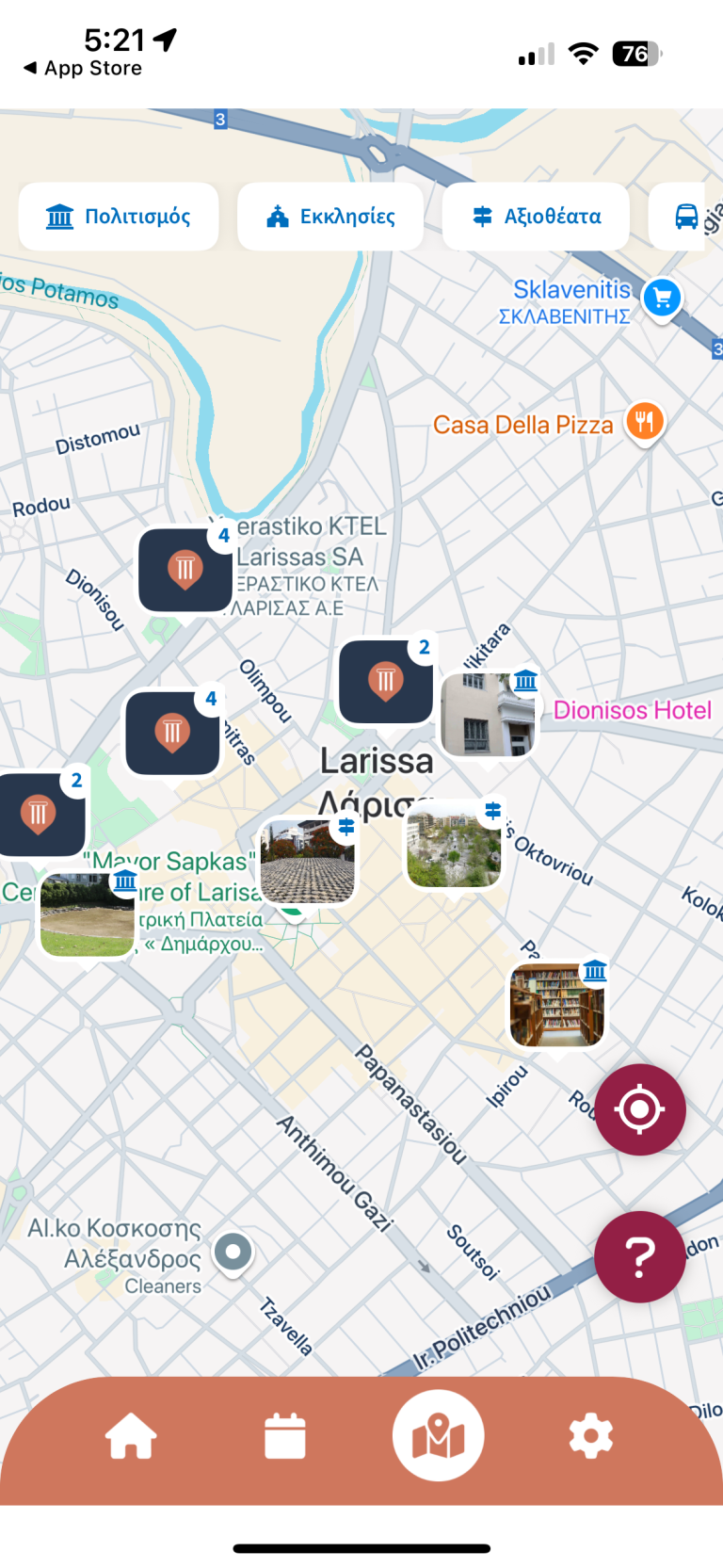
Task: Center map on my location
Action: [640, 1109]
